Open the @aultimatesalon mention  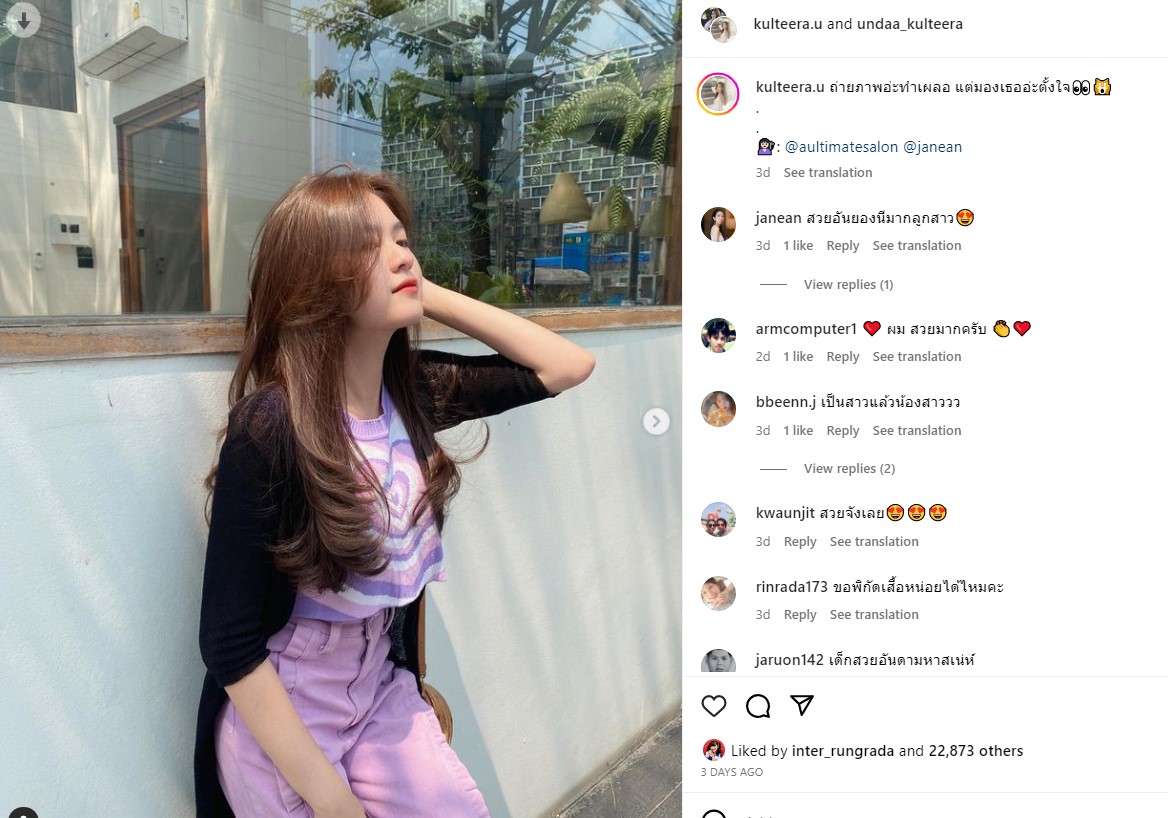tap(840, 147)
